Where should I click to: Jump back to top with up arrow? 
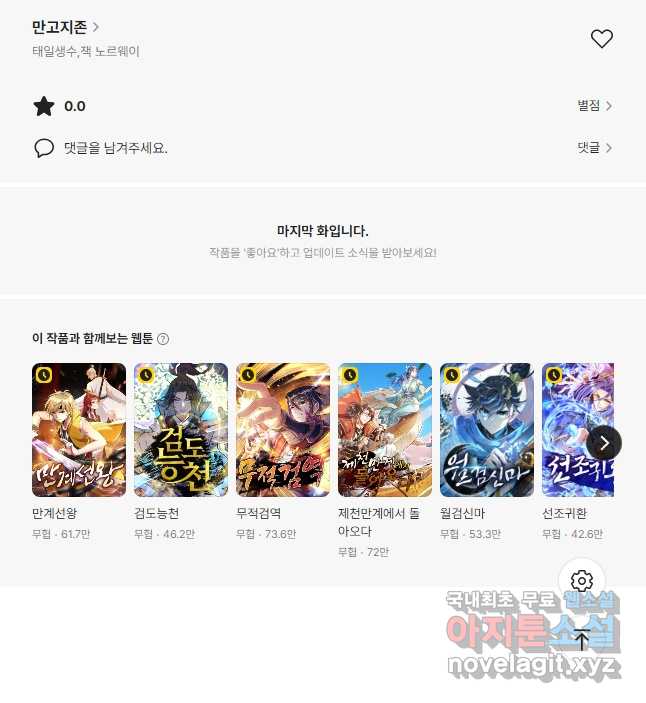click(582, 639)
